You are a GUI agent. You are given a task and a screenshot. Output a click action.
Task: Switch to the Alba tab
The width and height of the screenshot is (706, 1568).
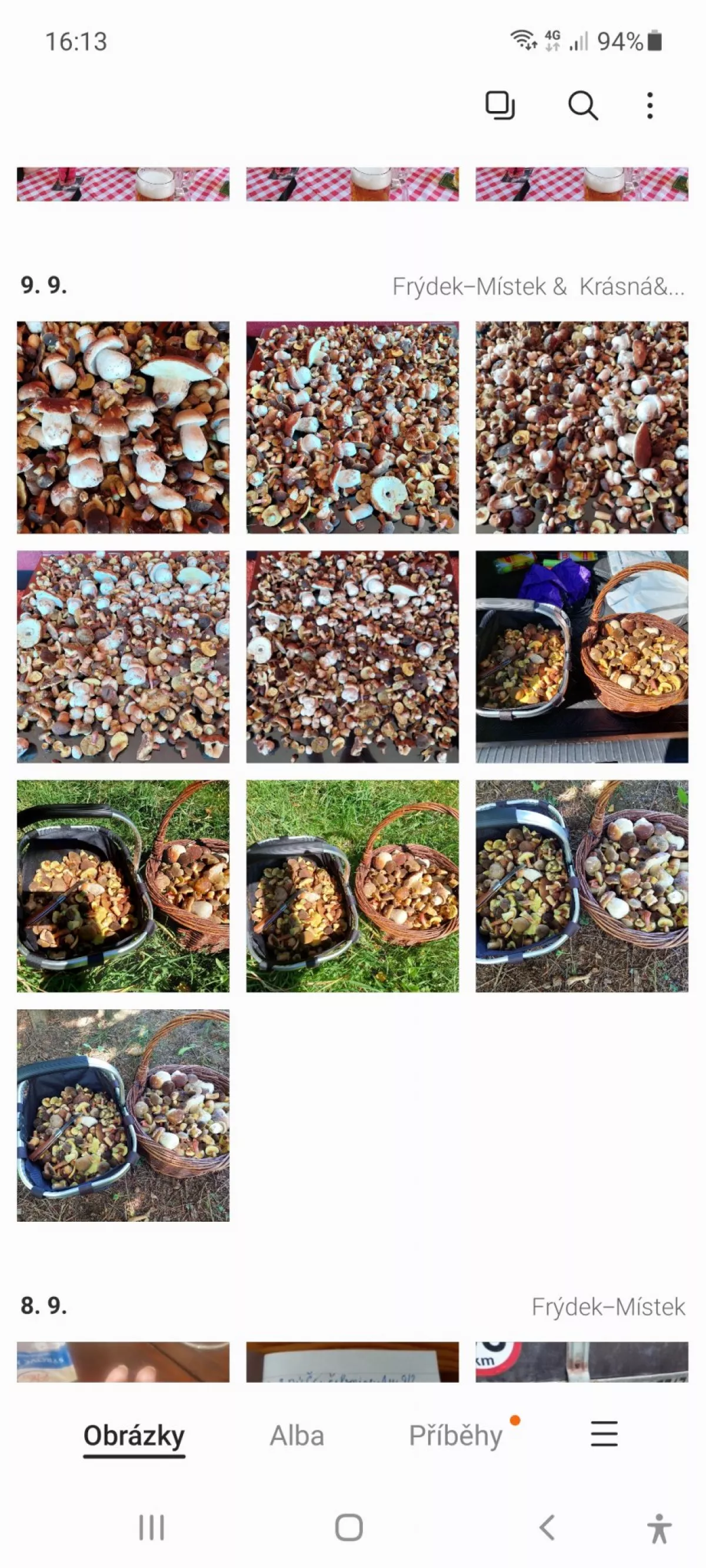point(297,1435)
